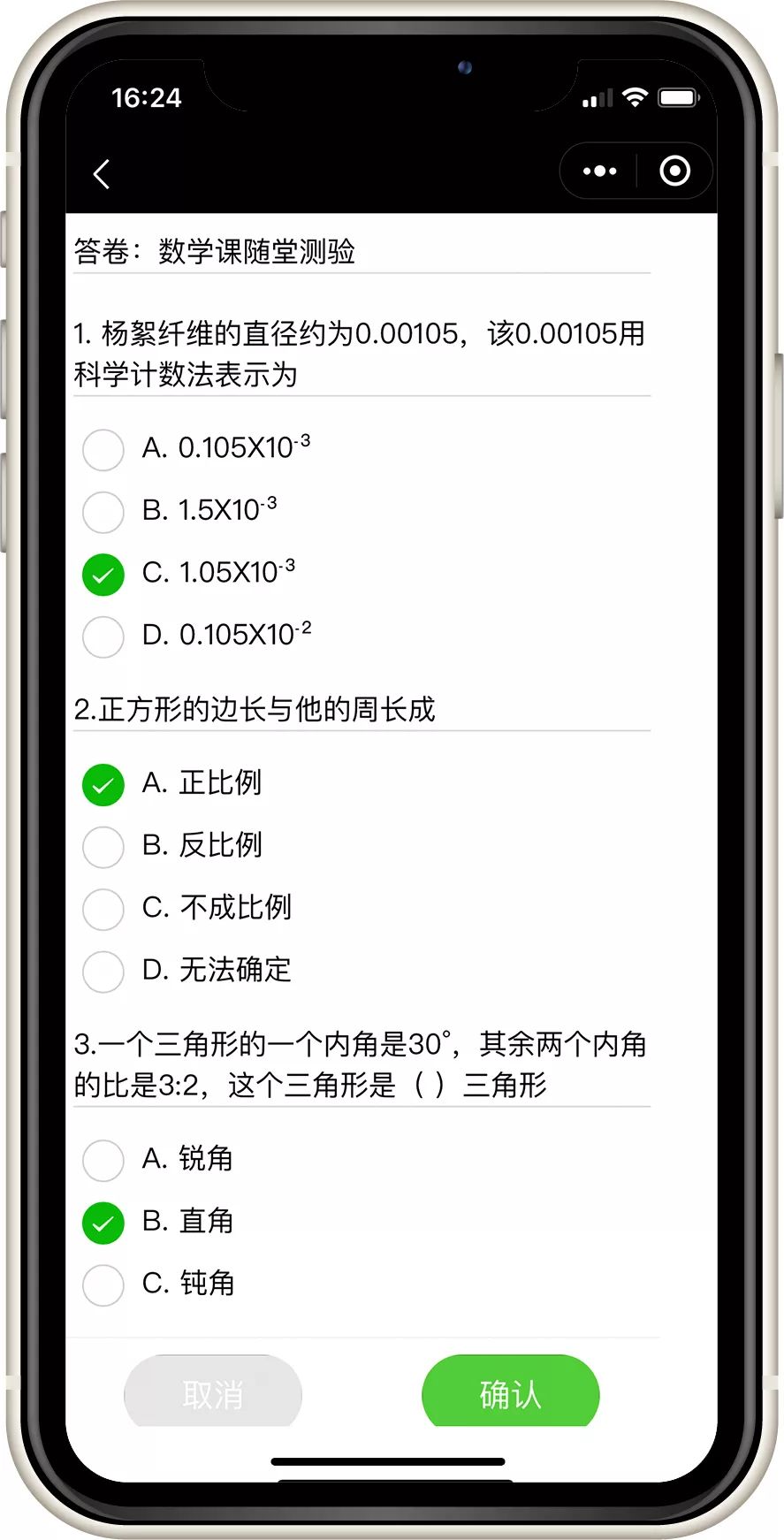Open the mini program three-dot menu
This screenshot has width=784, height=1540.
tap(599, 172)
